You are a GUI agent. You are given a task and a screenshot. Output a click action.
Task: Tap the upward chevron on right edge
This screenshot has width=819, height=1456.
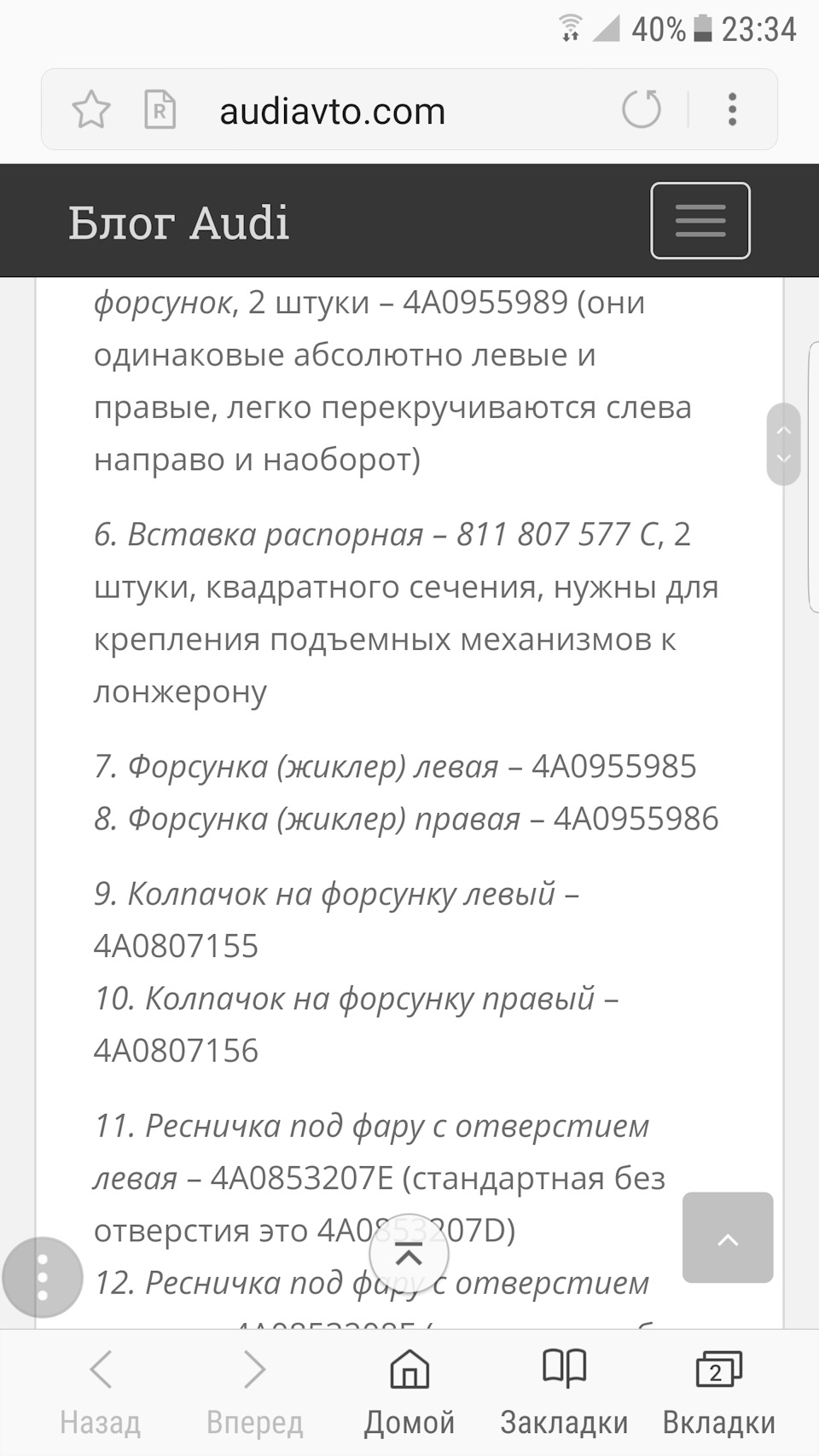[782, 431]
